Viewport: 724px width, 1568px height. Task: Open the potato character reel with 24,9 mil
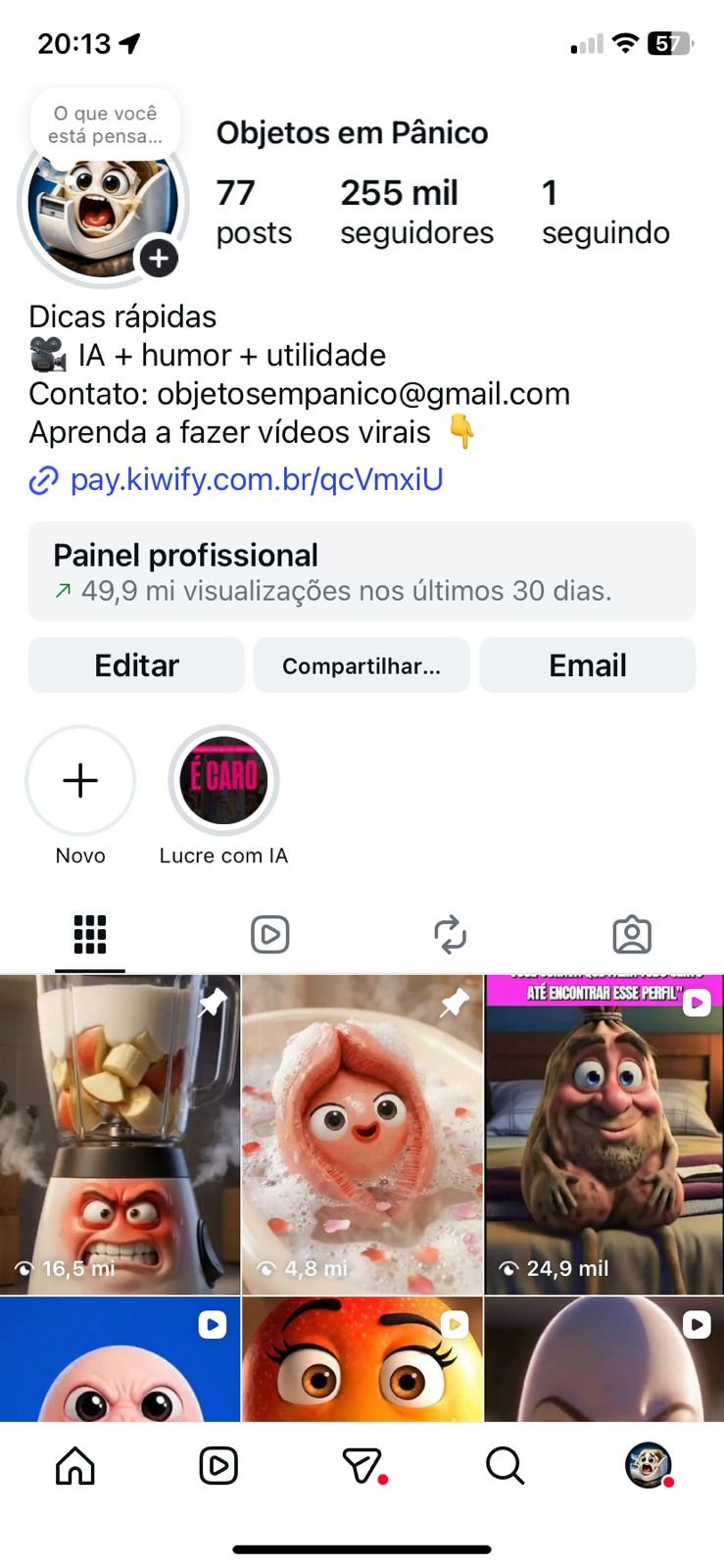[x=604, y=1134]
